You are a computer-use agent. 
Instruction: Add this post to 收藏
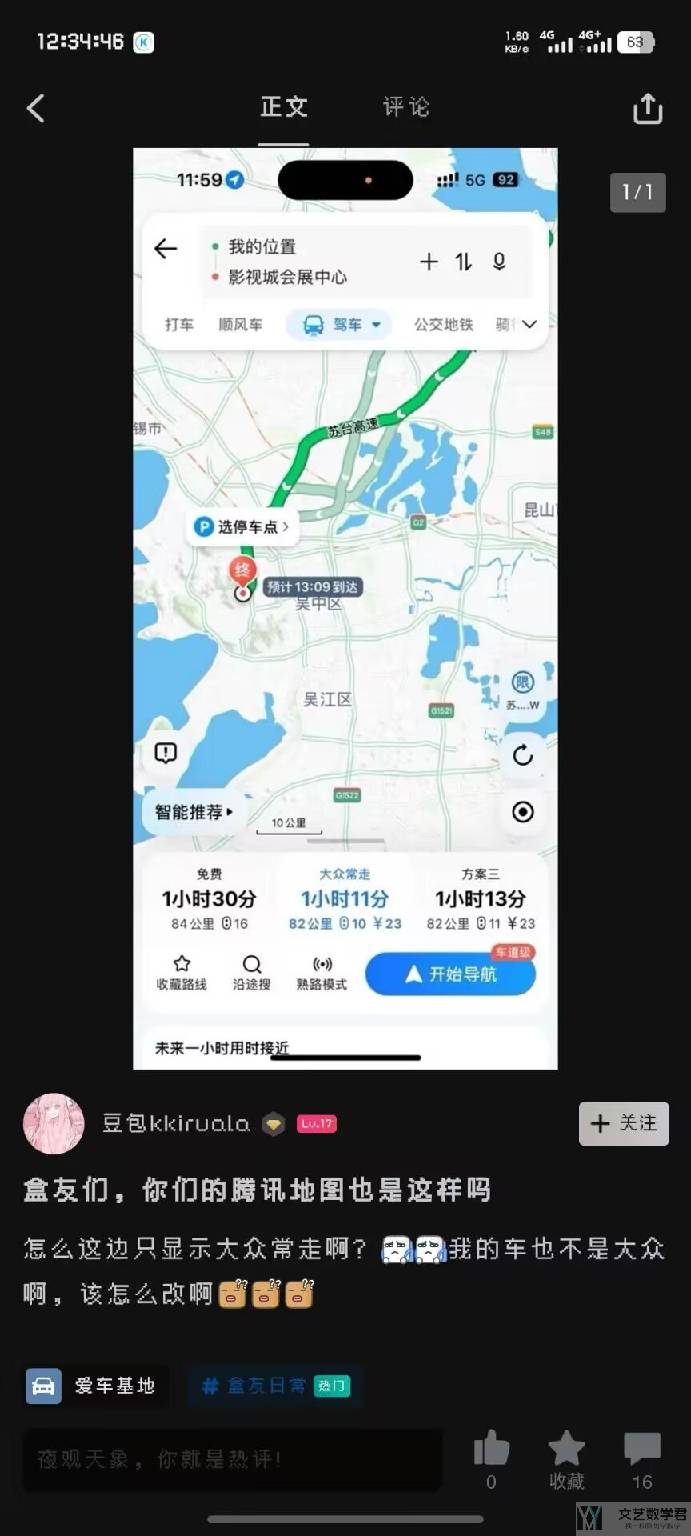tap(566, 1450)
